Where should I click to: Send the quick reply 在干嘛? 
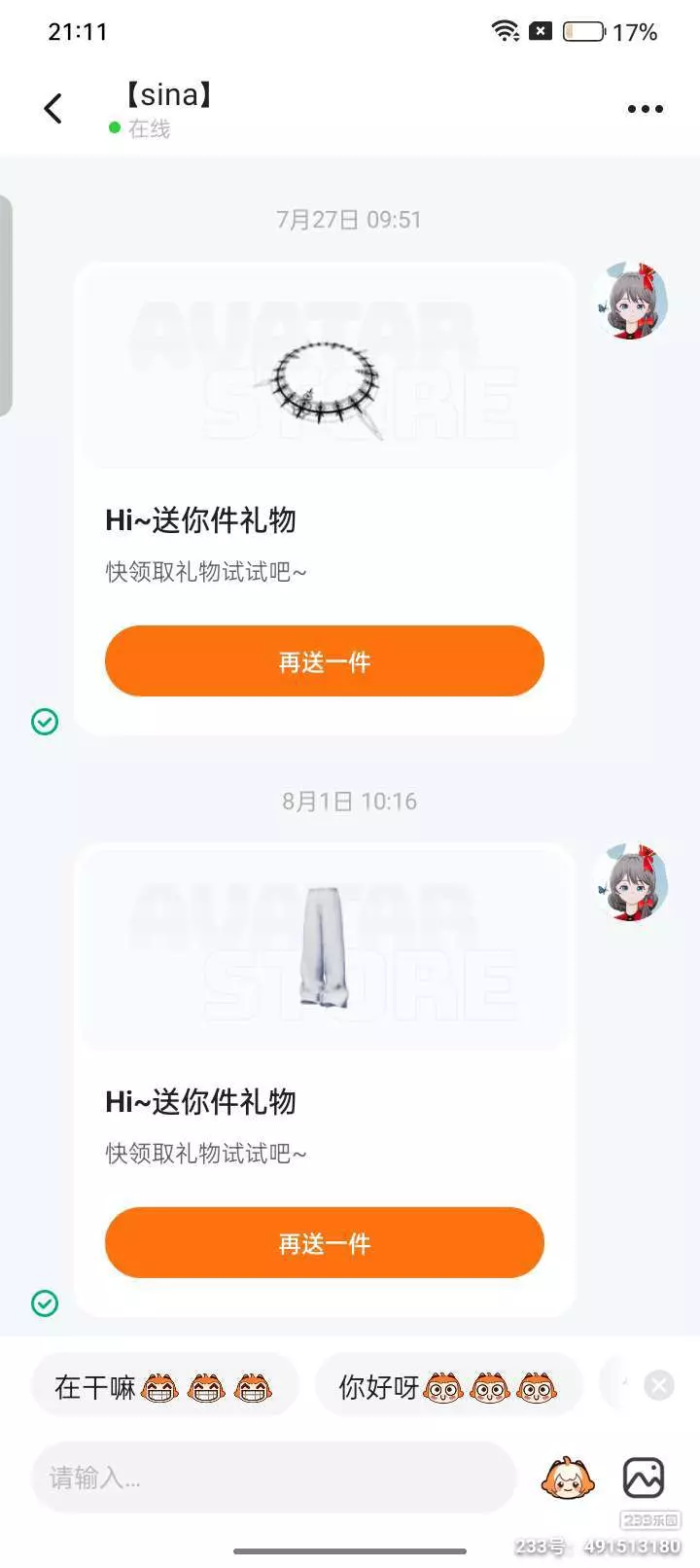point(164,1386)
